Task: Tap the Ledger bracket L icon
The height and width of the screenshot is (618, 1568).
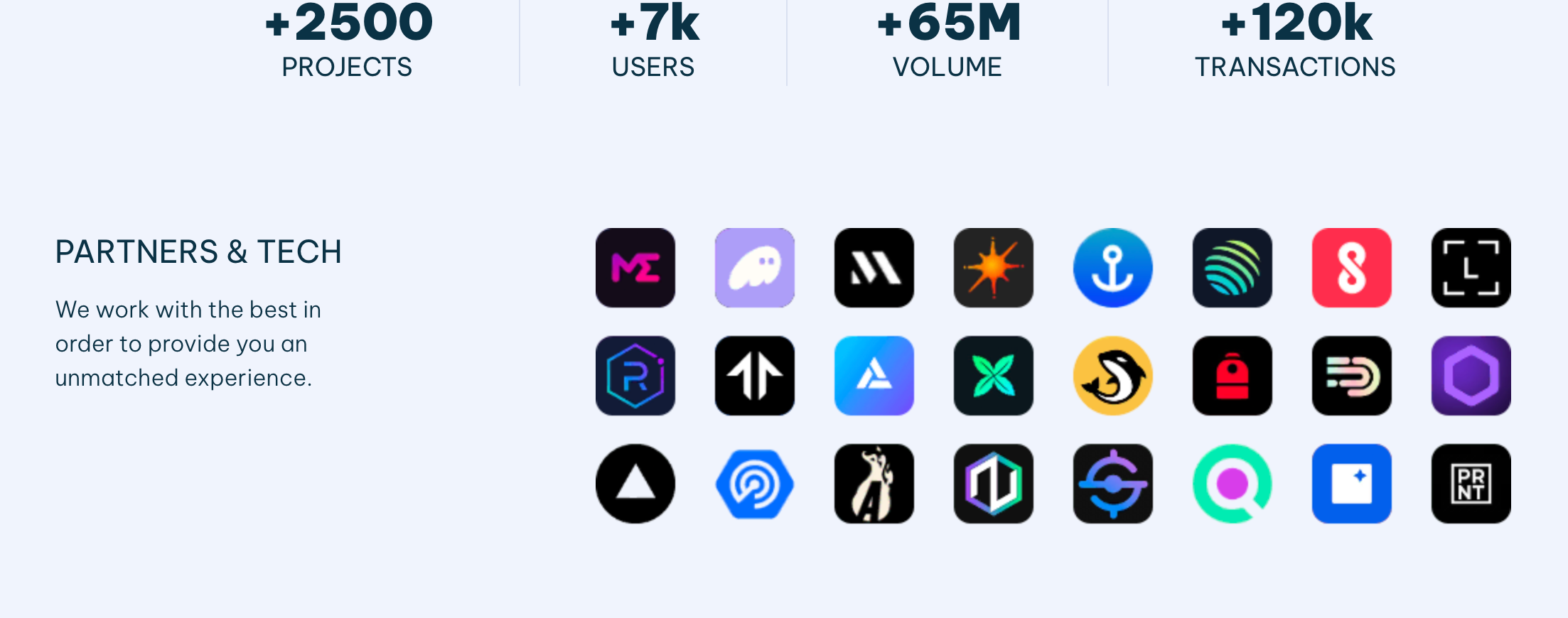Action: 1471,268
